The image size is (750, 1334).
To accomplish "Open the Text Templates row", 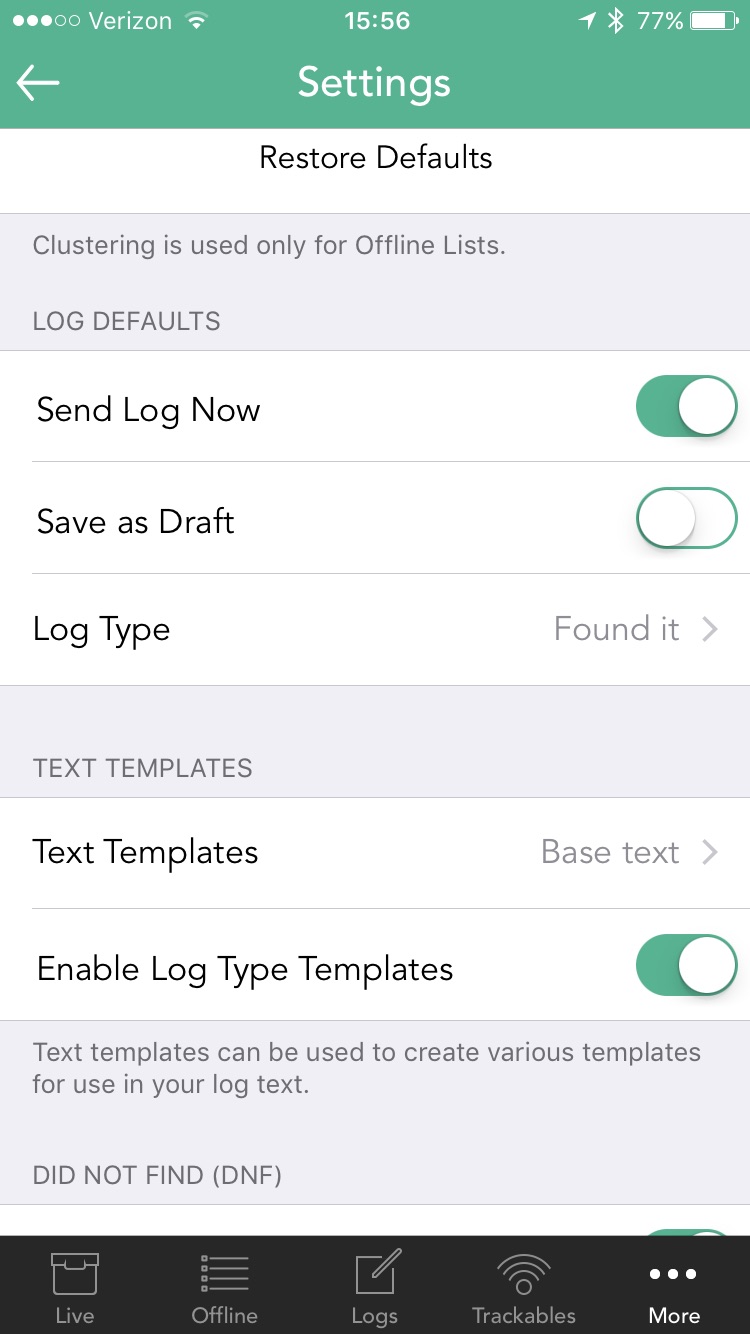I will (375, 853).
